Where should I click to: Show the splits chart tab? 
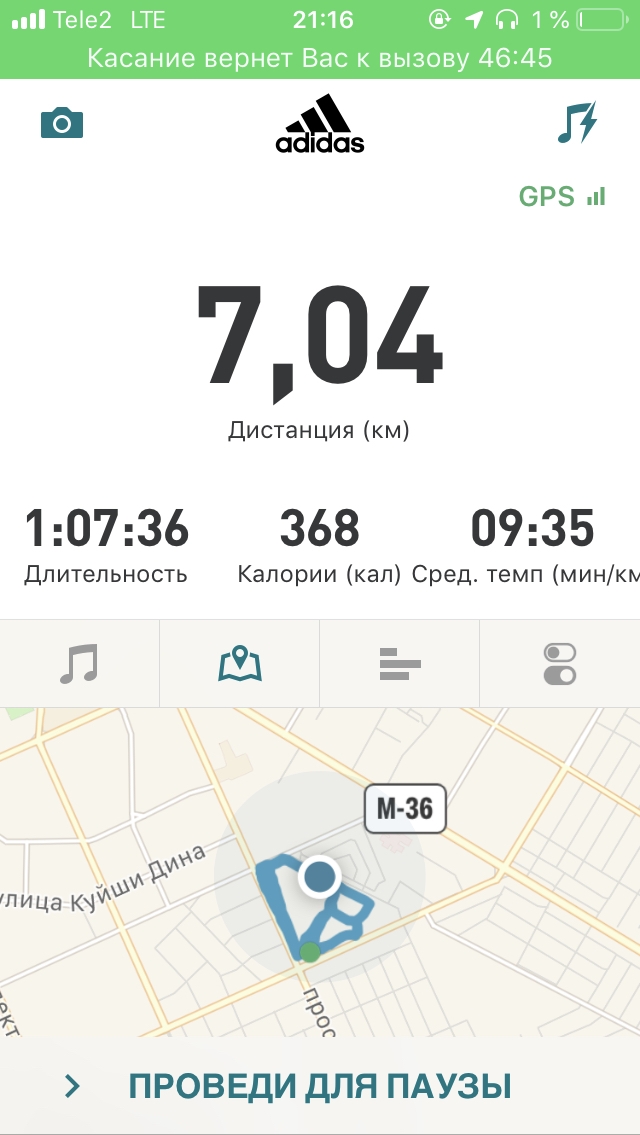coord(400,663)
